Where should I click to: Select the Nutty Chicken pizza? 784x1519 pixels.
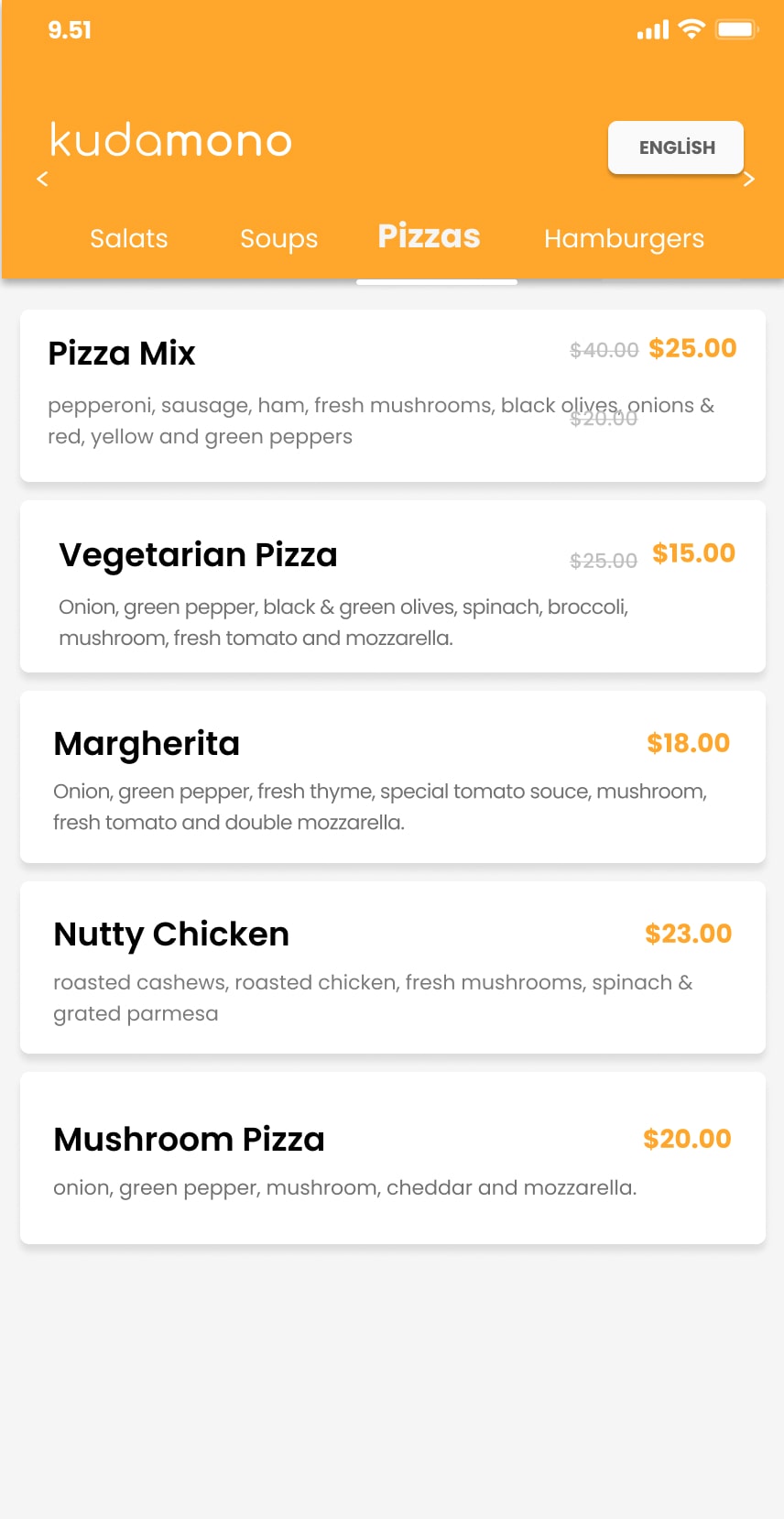pos(392,967)
